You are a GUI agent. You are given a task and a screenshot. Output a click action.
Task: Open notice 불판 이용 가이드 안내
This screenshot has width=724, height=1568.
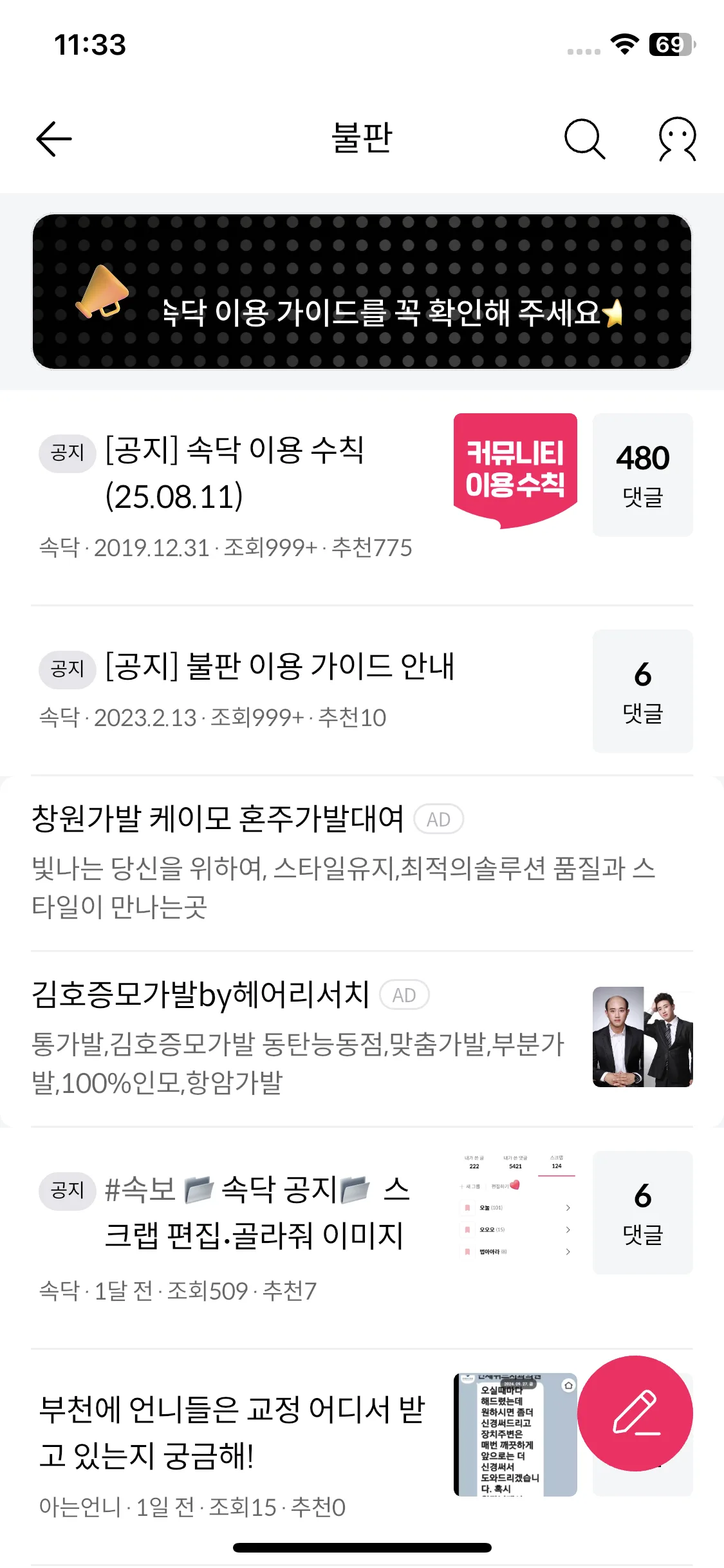point(279,666)
